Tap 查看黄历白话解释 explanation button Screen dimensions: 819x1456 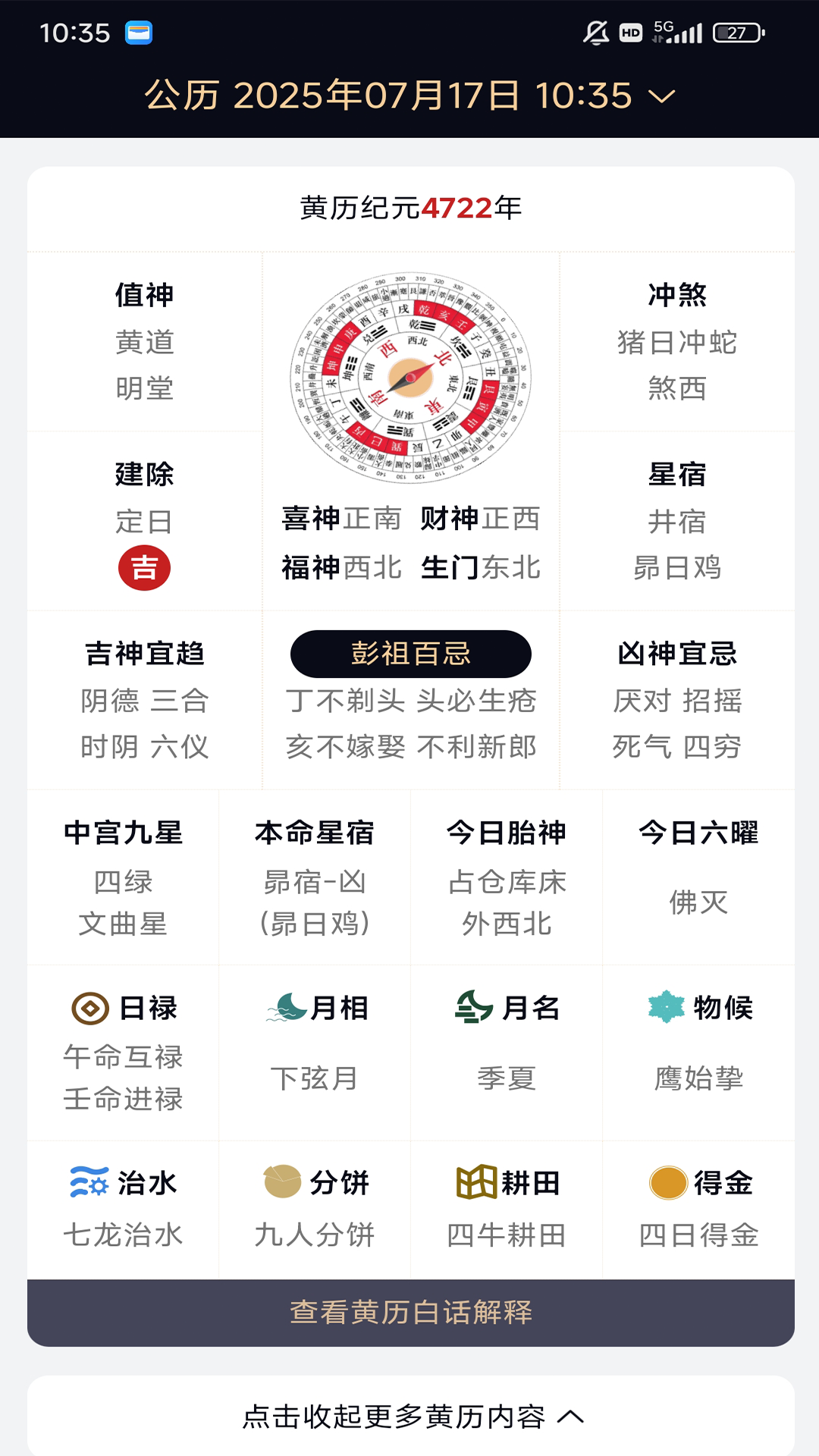[409, 1312]
